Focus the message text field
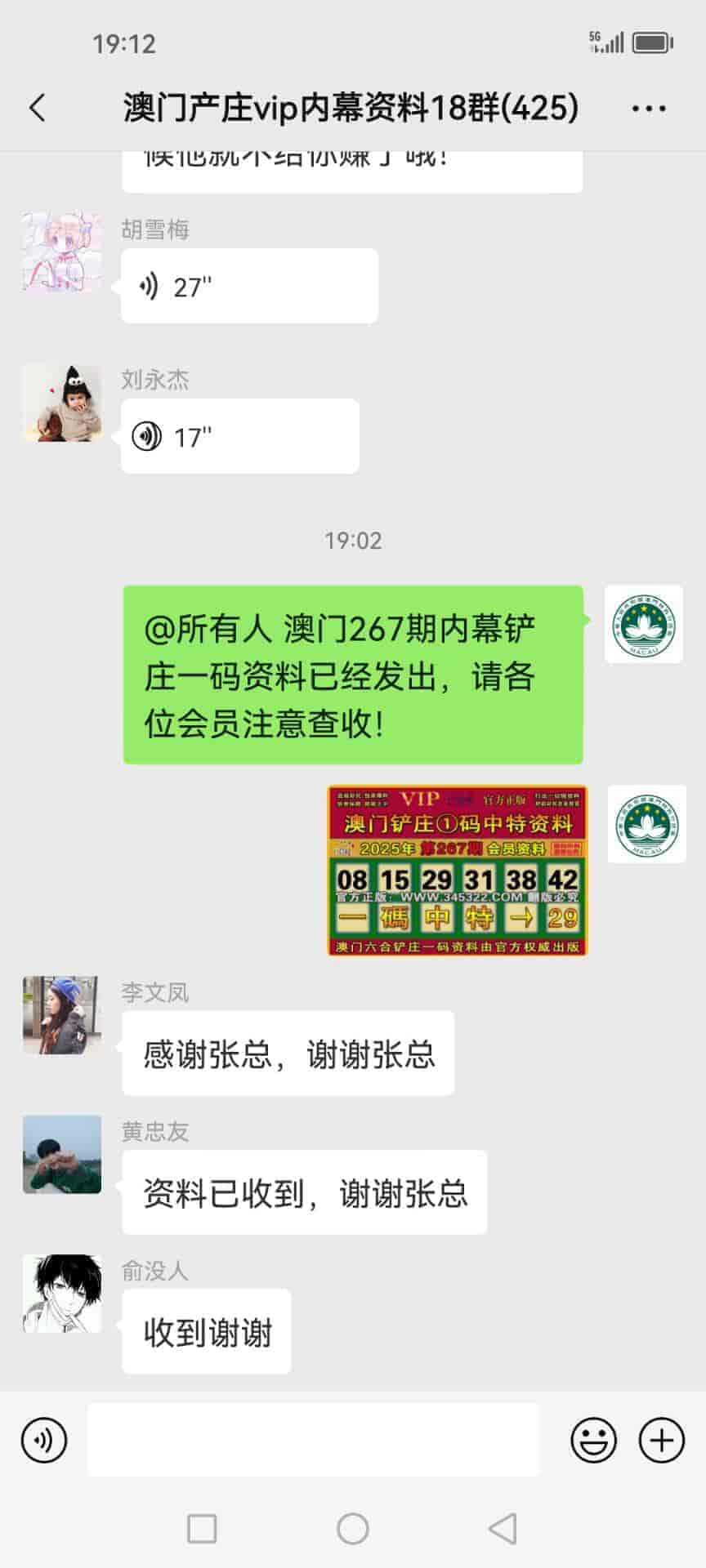This screenshot has height=1568, width=706. tap(313, 1440)
